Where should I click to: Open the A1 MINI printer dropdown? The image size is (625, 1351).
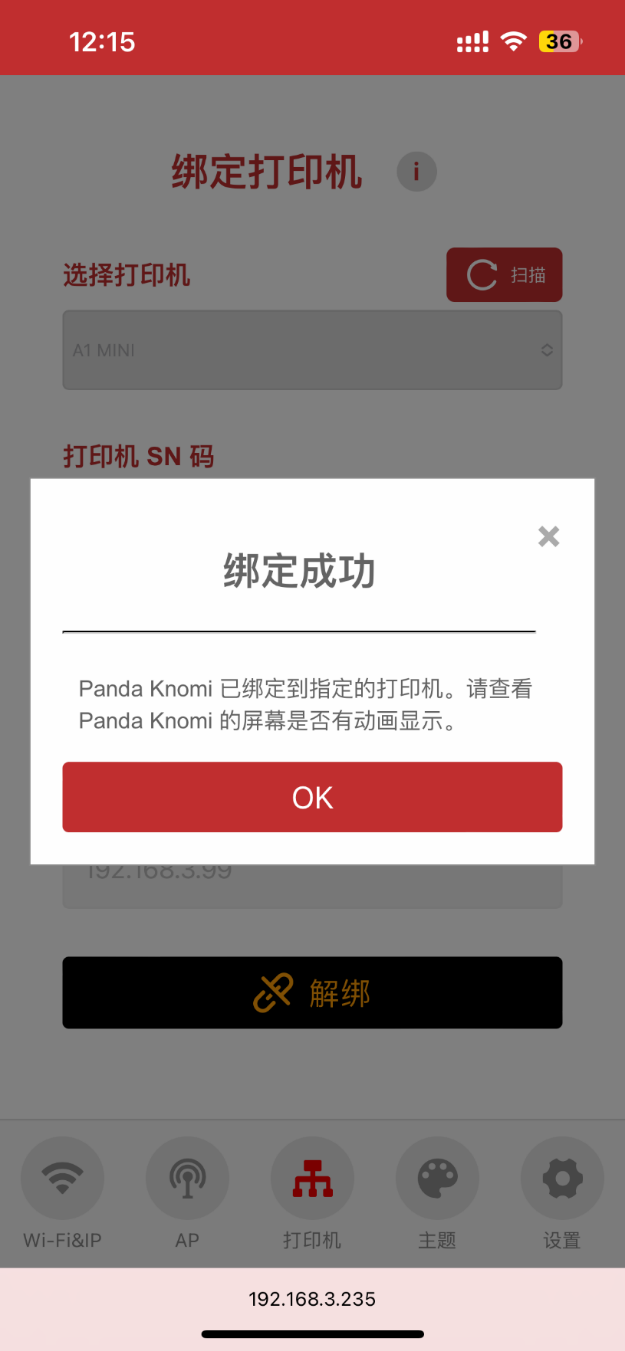click(x=312, y=350)
